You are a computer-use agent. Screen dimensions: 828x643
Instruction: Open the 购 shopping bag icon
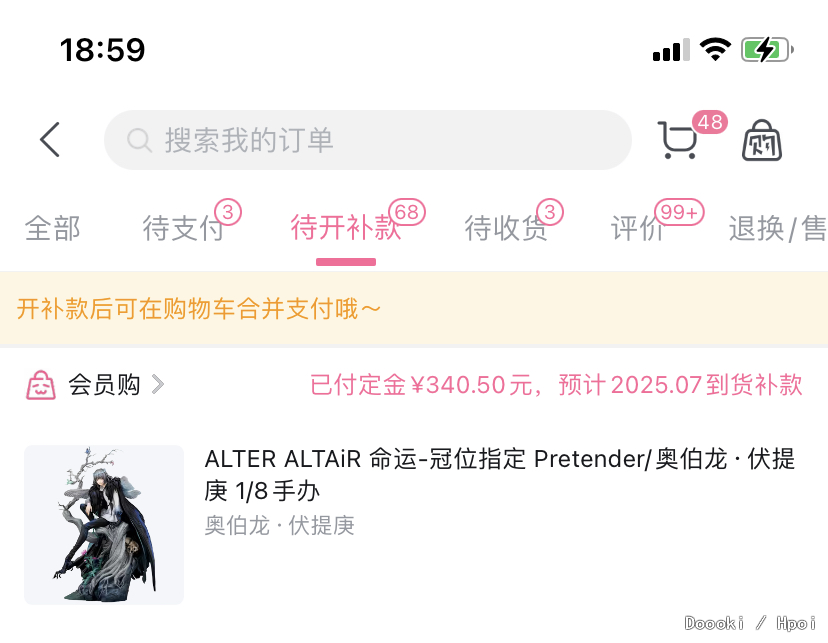point(762,141)
